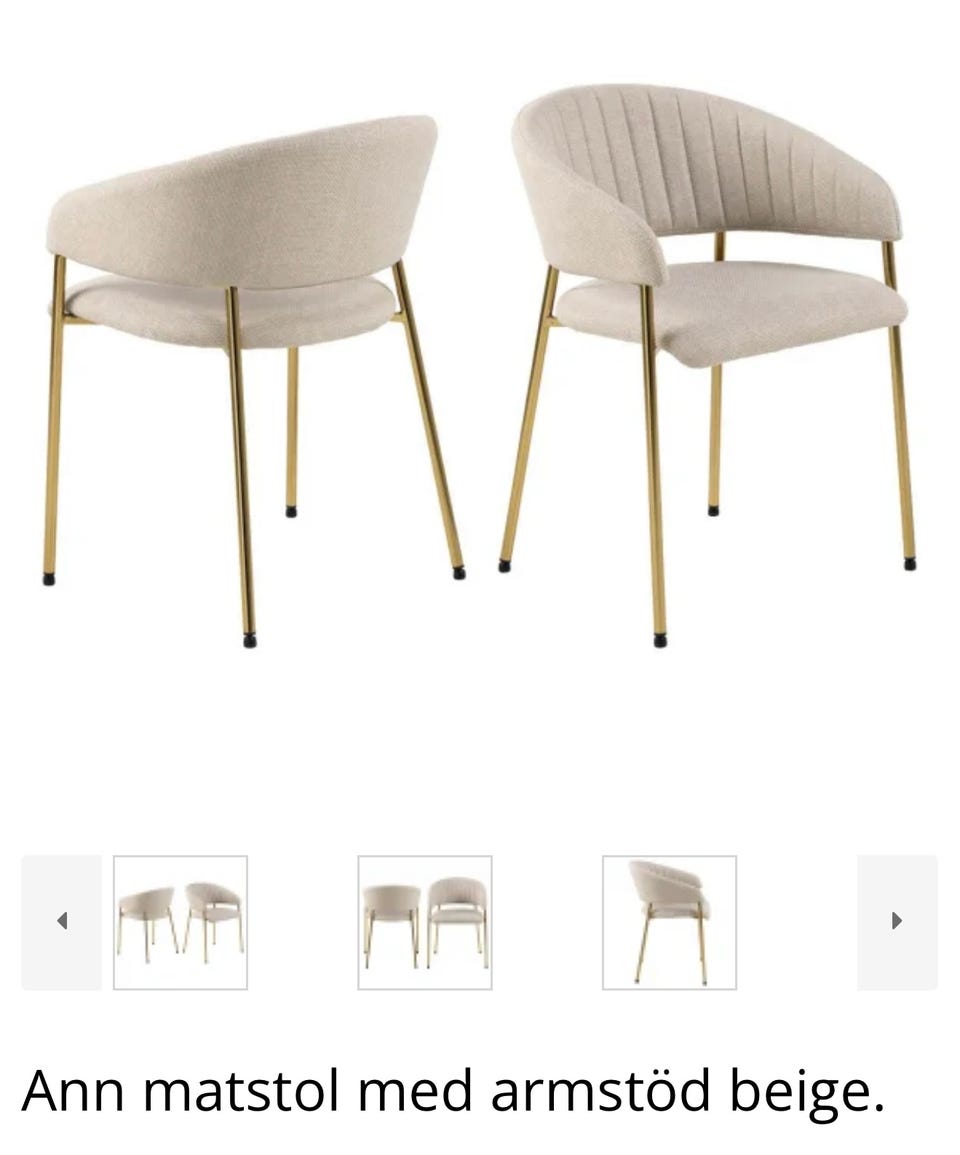Screen dimensions: 960x1155
Task: Select thumbnail of two chairs angled apart
Action: tap(180, 922)
